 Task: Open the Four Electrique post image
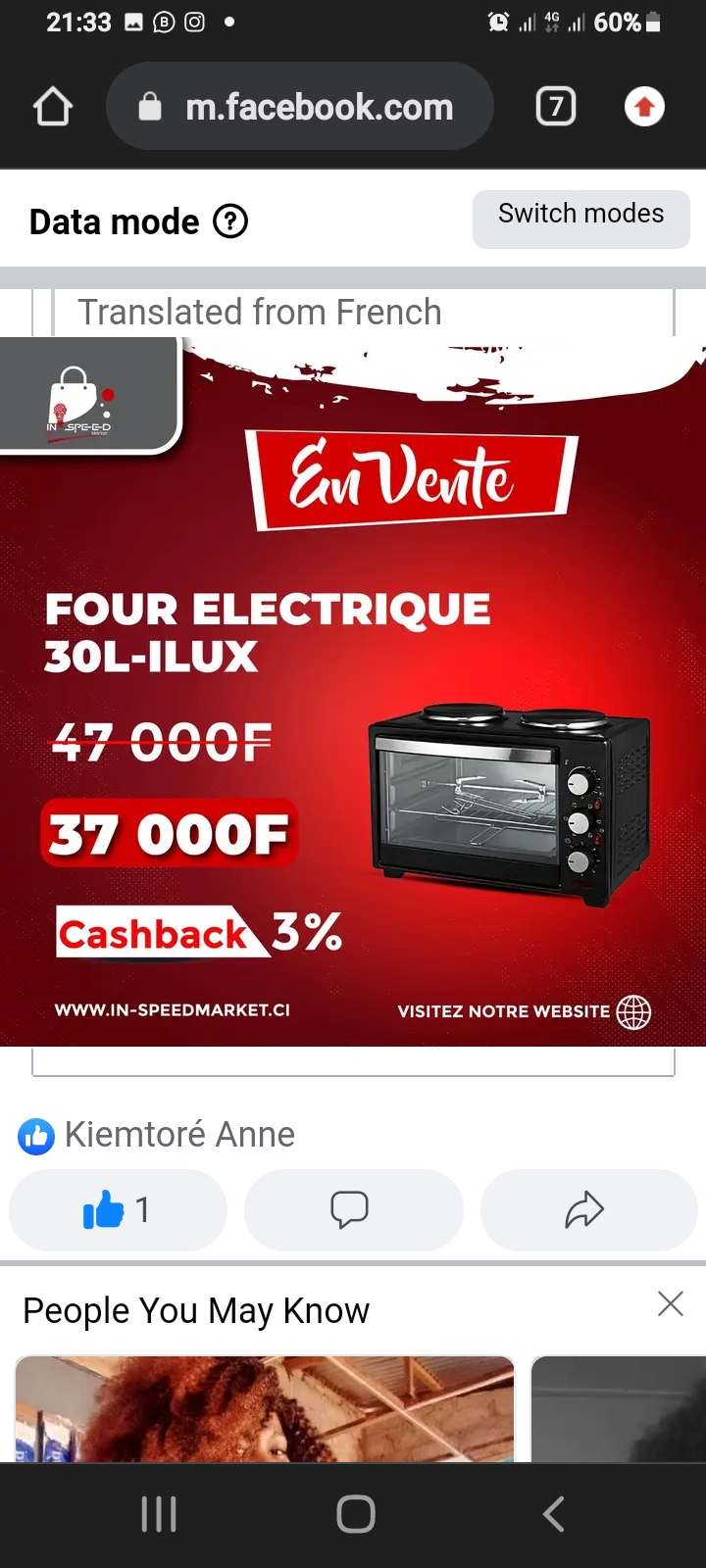pyautogui.click(x=353, y=691)
